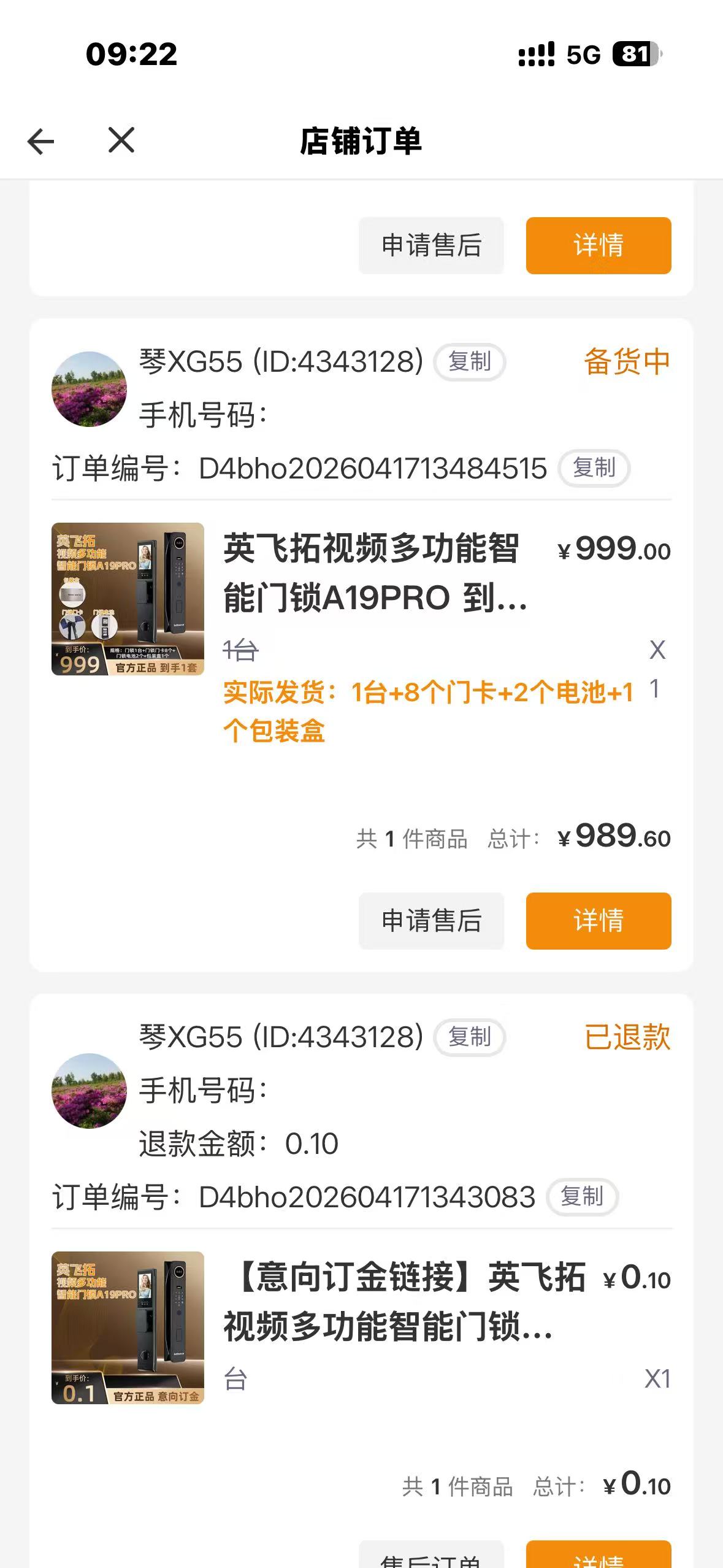723x1568 pixels.
Task: Apply for after-sales on the ¥989.60 order
Action: click(431, 921)
